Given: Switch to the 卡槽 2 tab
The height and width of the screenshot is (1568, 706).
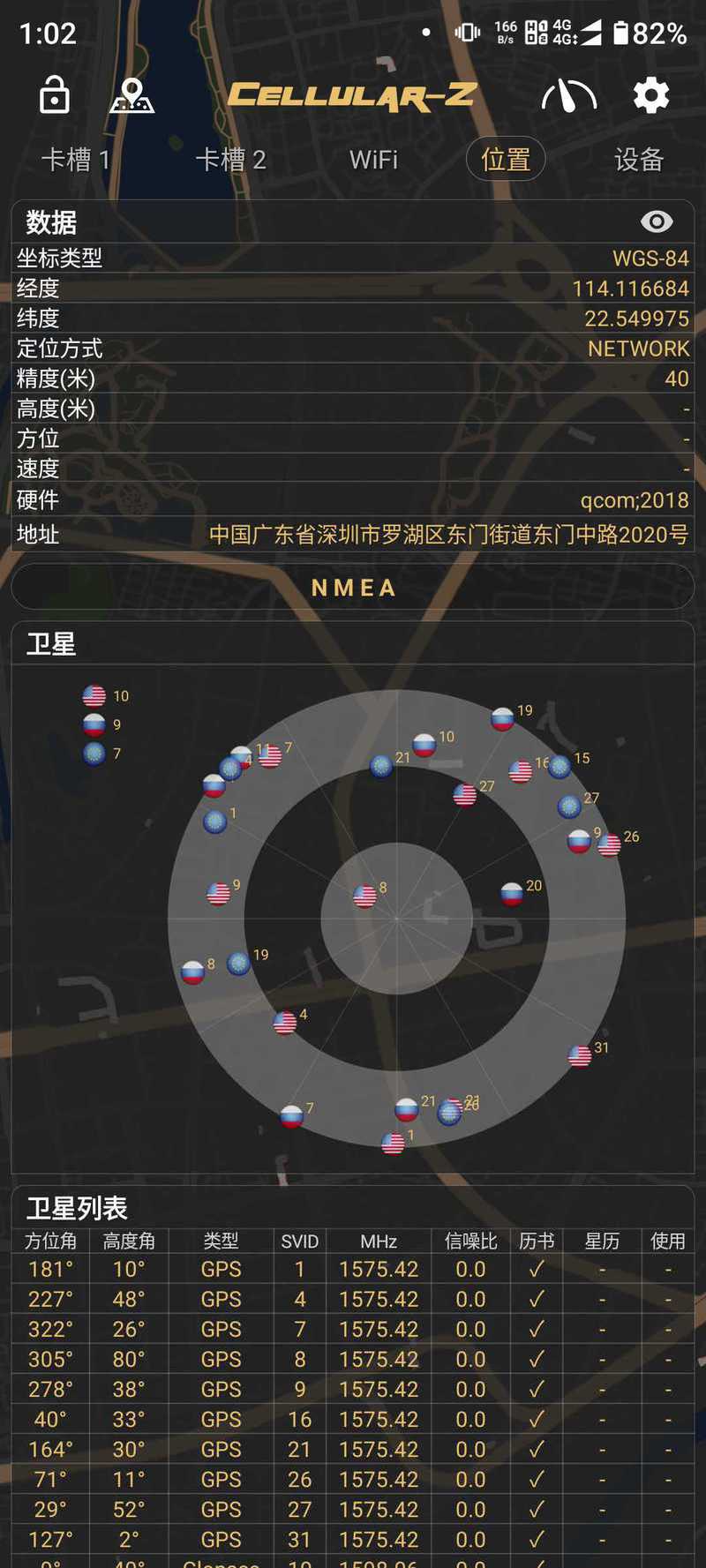Looking at the screenshot, I should [230, 160].
